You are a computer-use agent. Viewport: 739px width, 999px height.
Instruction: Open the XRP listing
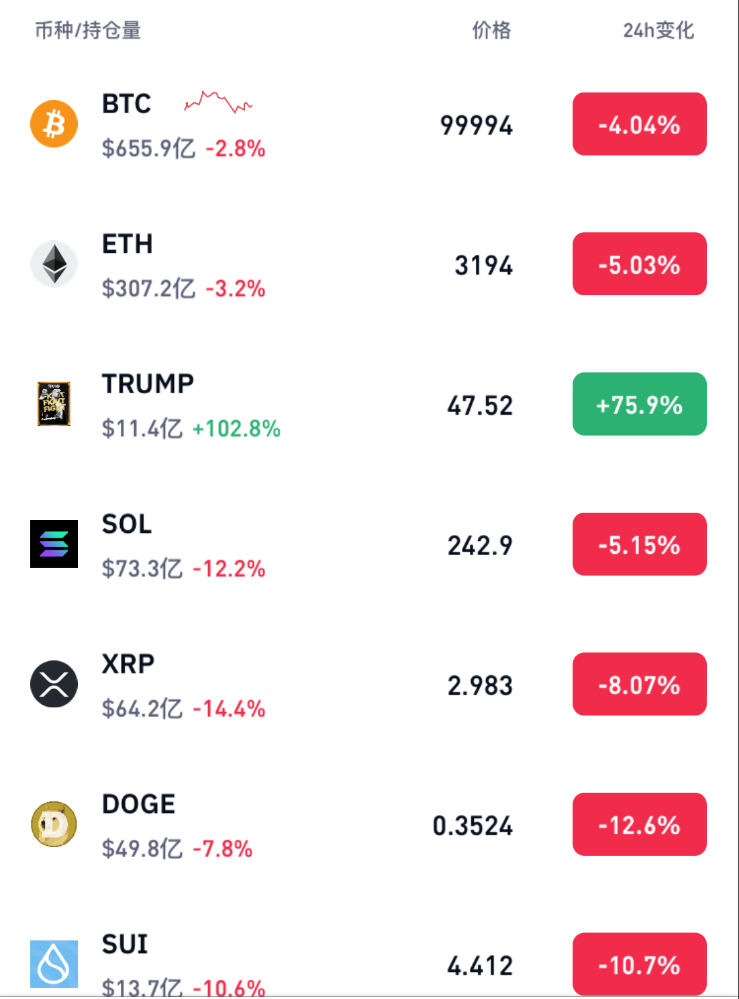300,685
